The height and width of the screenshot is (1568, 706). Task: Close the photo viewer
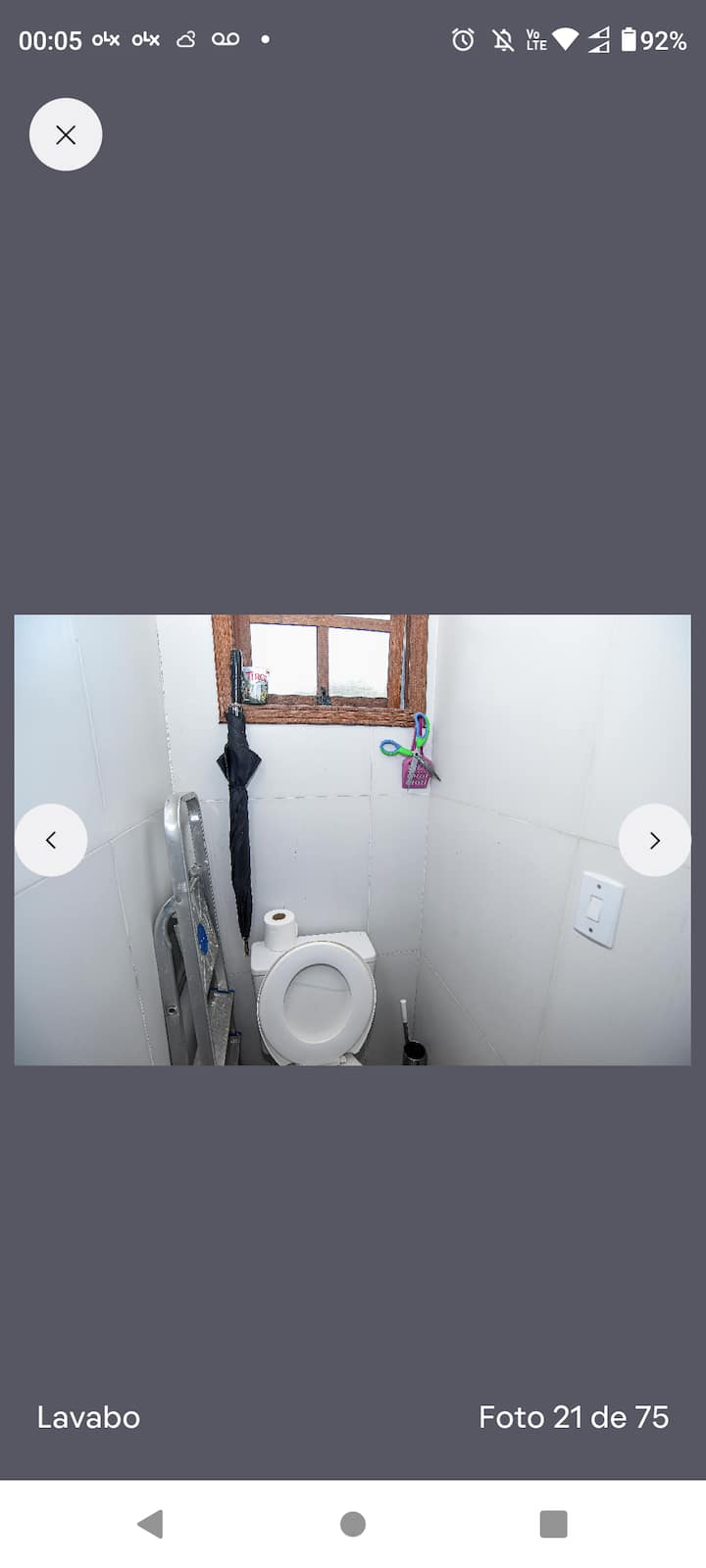tap(66, 134)
